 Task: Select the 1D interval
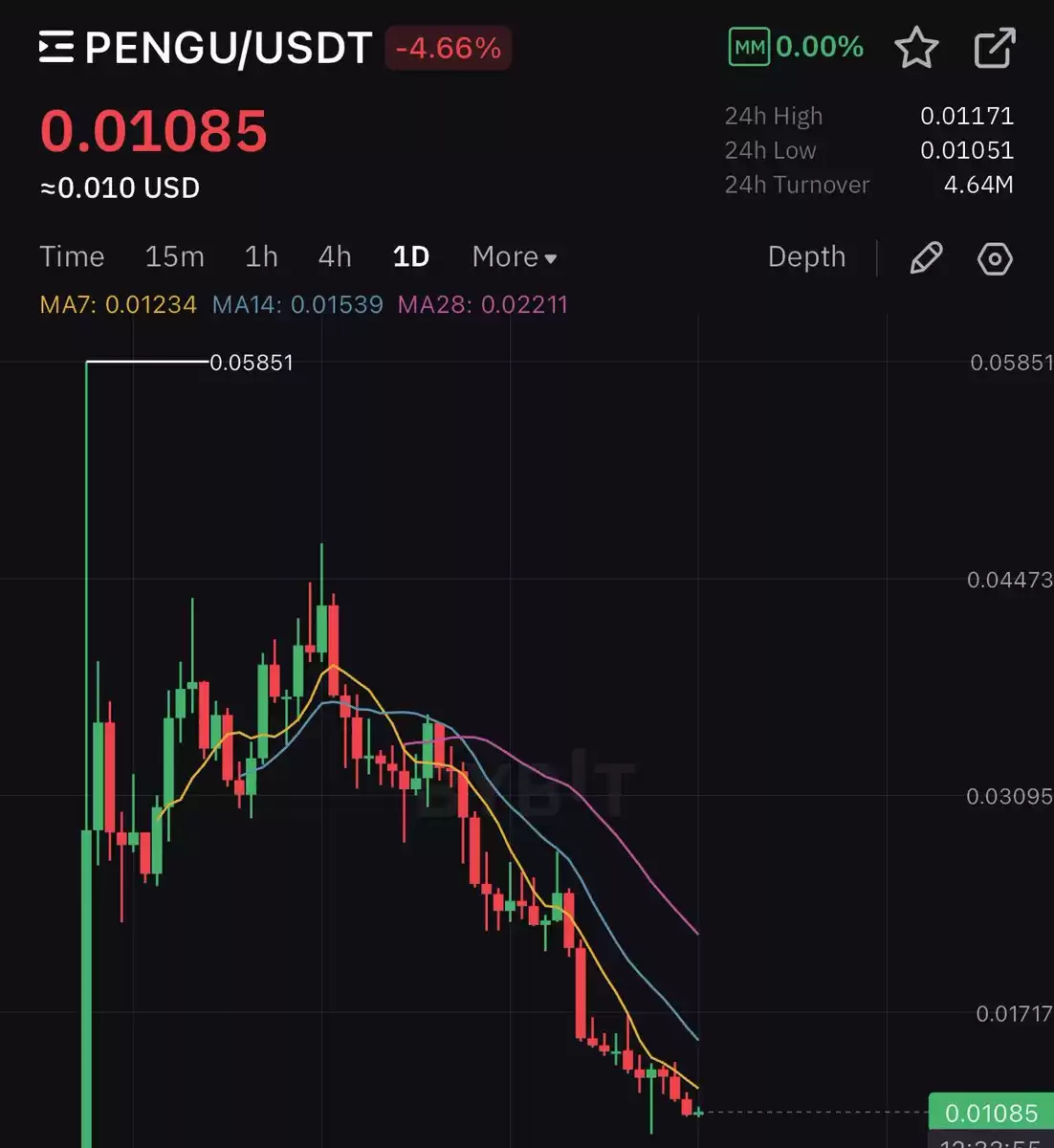[411, 256]
